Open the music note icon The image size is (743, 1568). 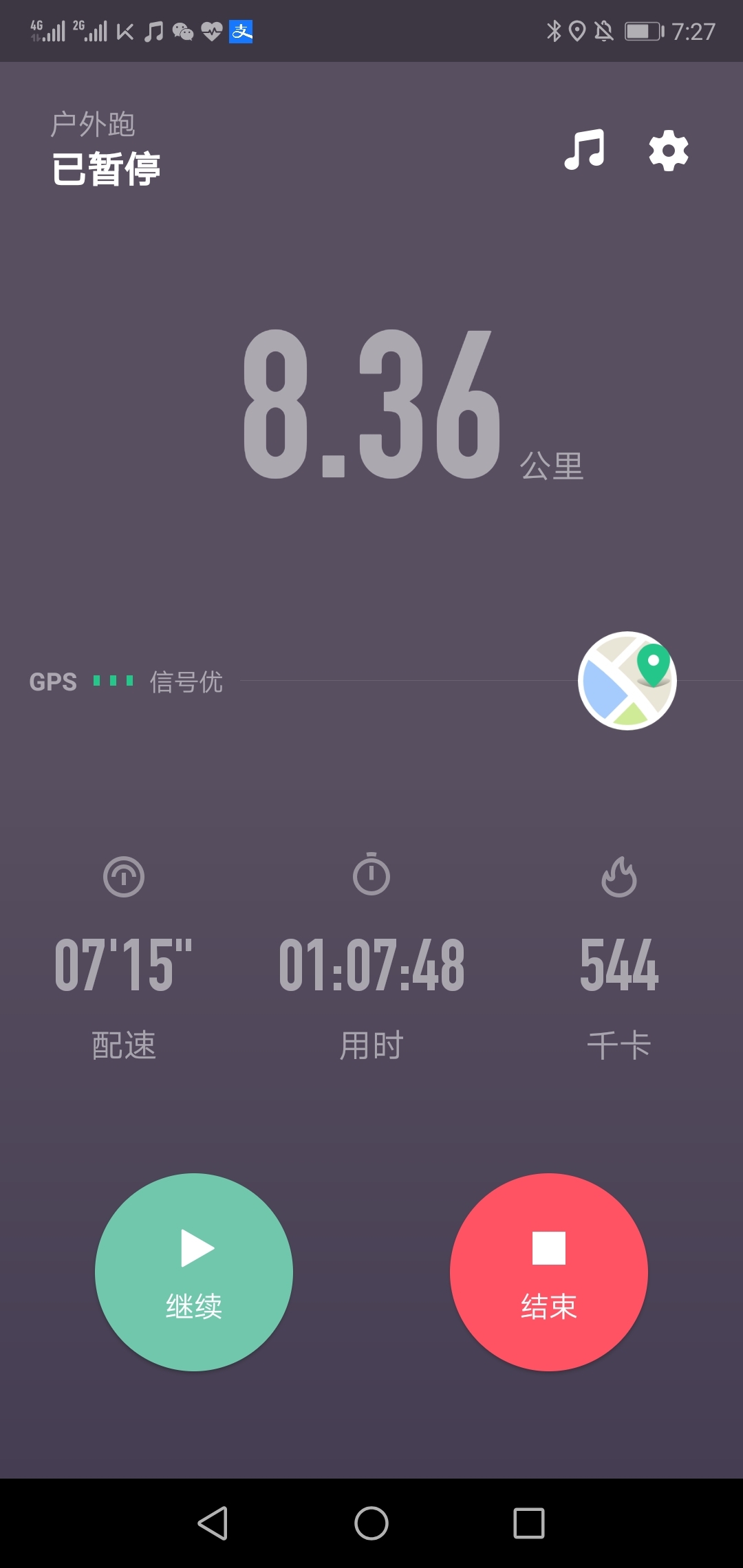(x=584, y=149)
